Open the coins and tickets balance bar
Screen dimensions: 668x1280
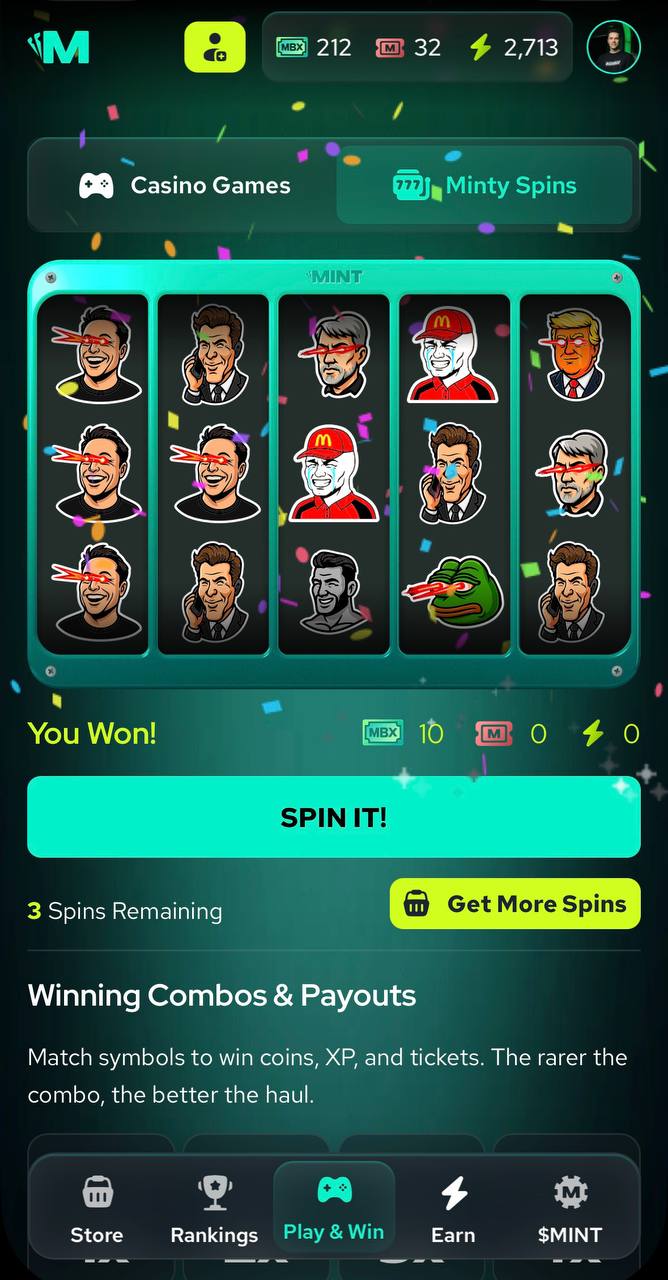417,47
